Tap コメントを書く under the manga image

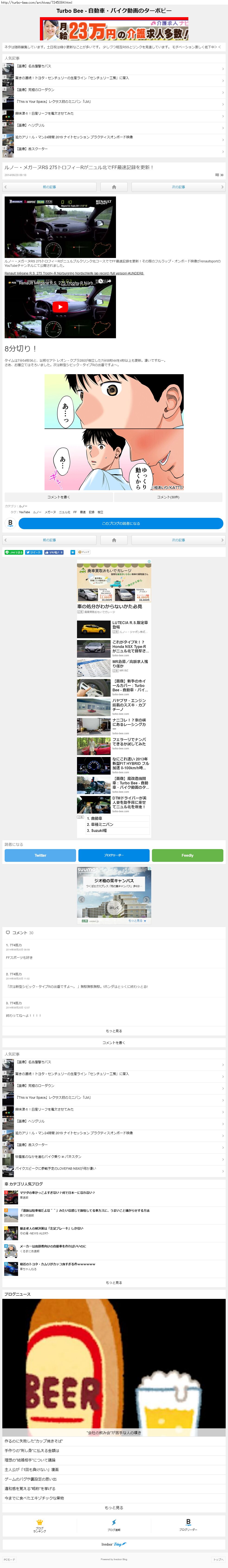[58, 497]
